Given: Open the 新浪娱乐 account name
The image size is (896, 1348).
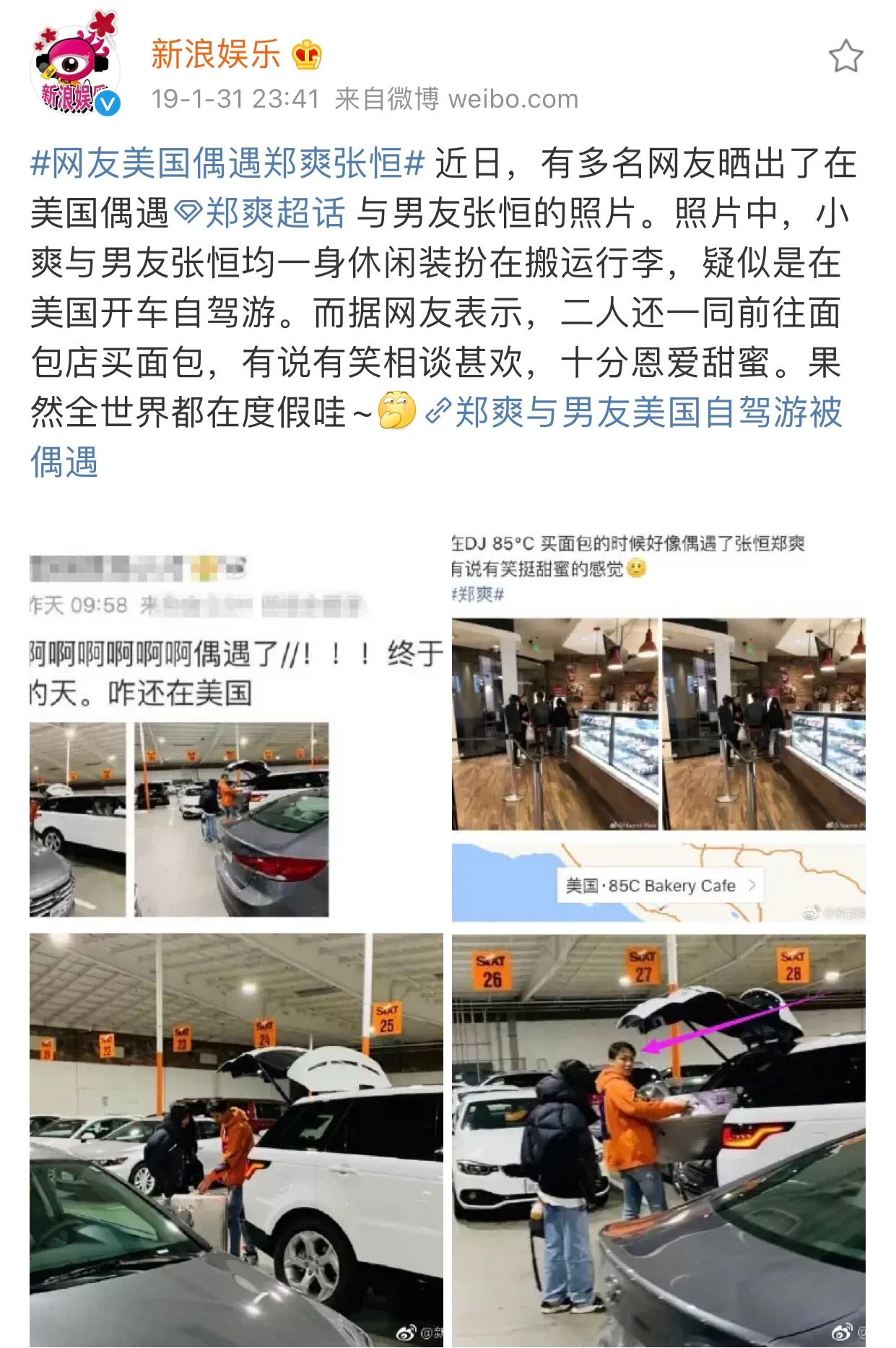Looking at the screenshot, I should (215, 55).
